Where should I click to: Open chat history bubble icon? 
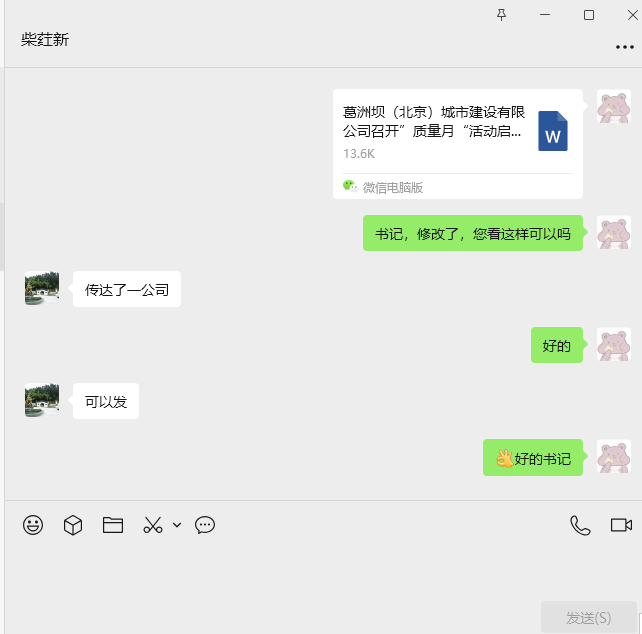(205, 525)
